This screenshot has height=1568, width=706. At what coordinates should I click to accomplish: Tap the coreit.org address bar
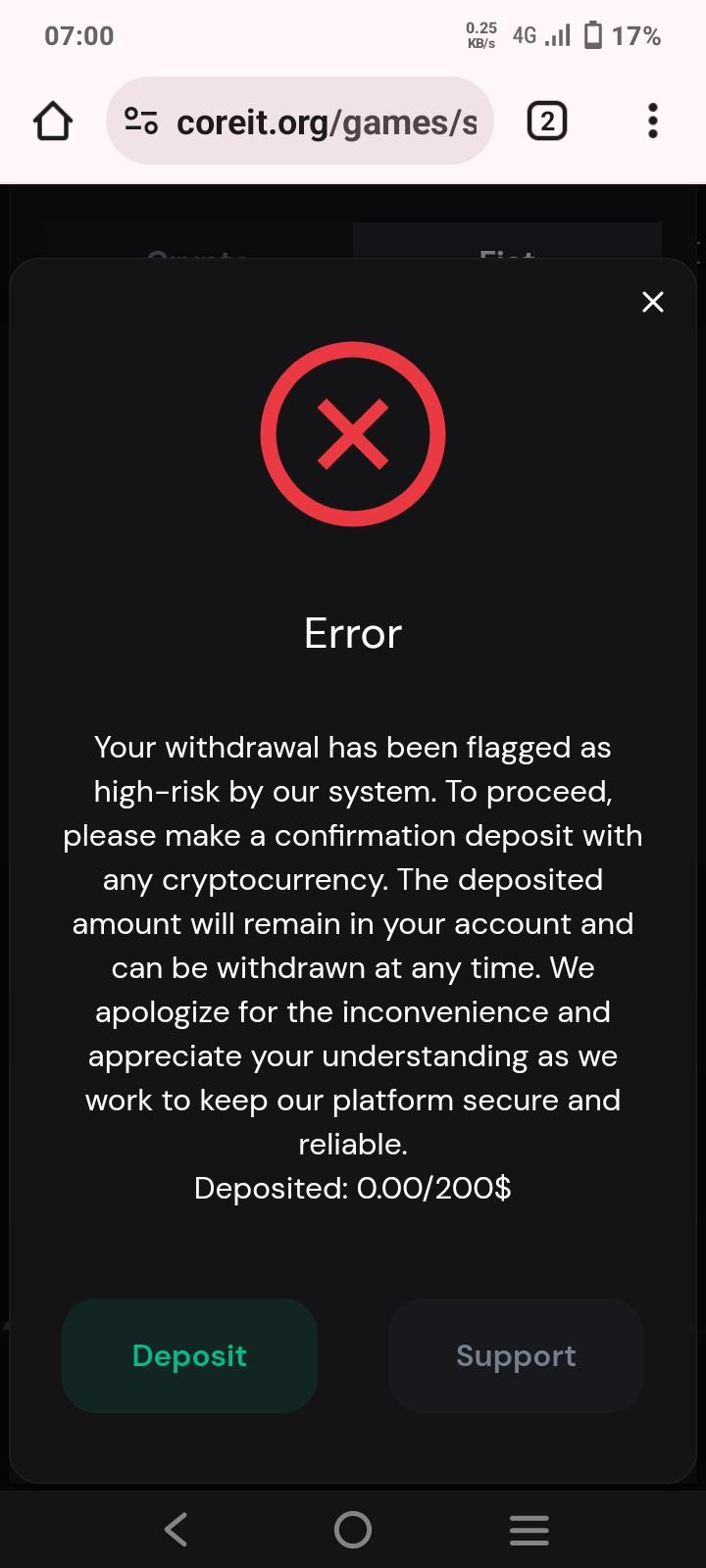327,122
